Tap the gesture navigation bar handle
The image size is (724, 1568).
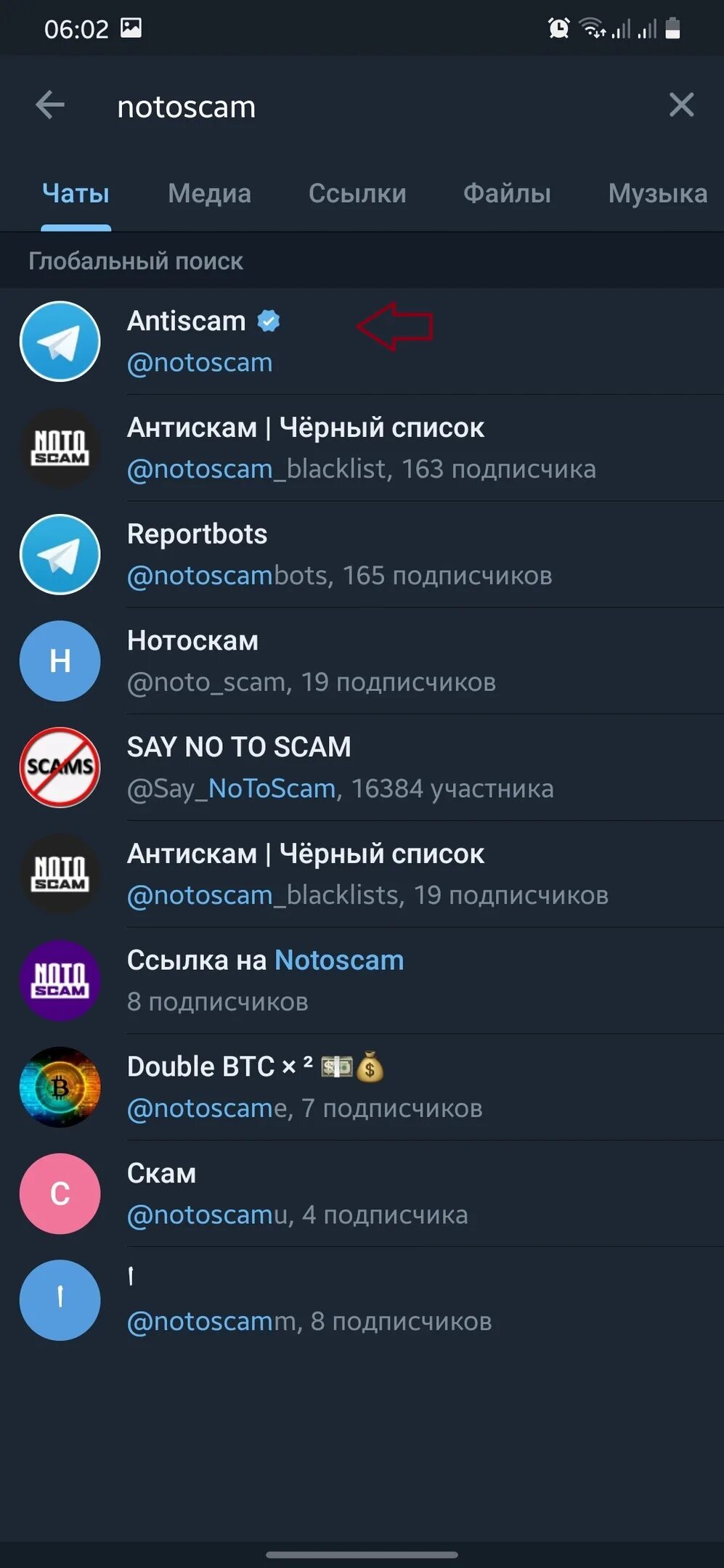362,1551
